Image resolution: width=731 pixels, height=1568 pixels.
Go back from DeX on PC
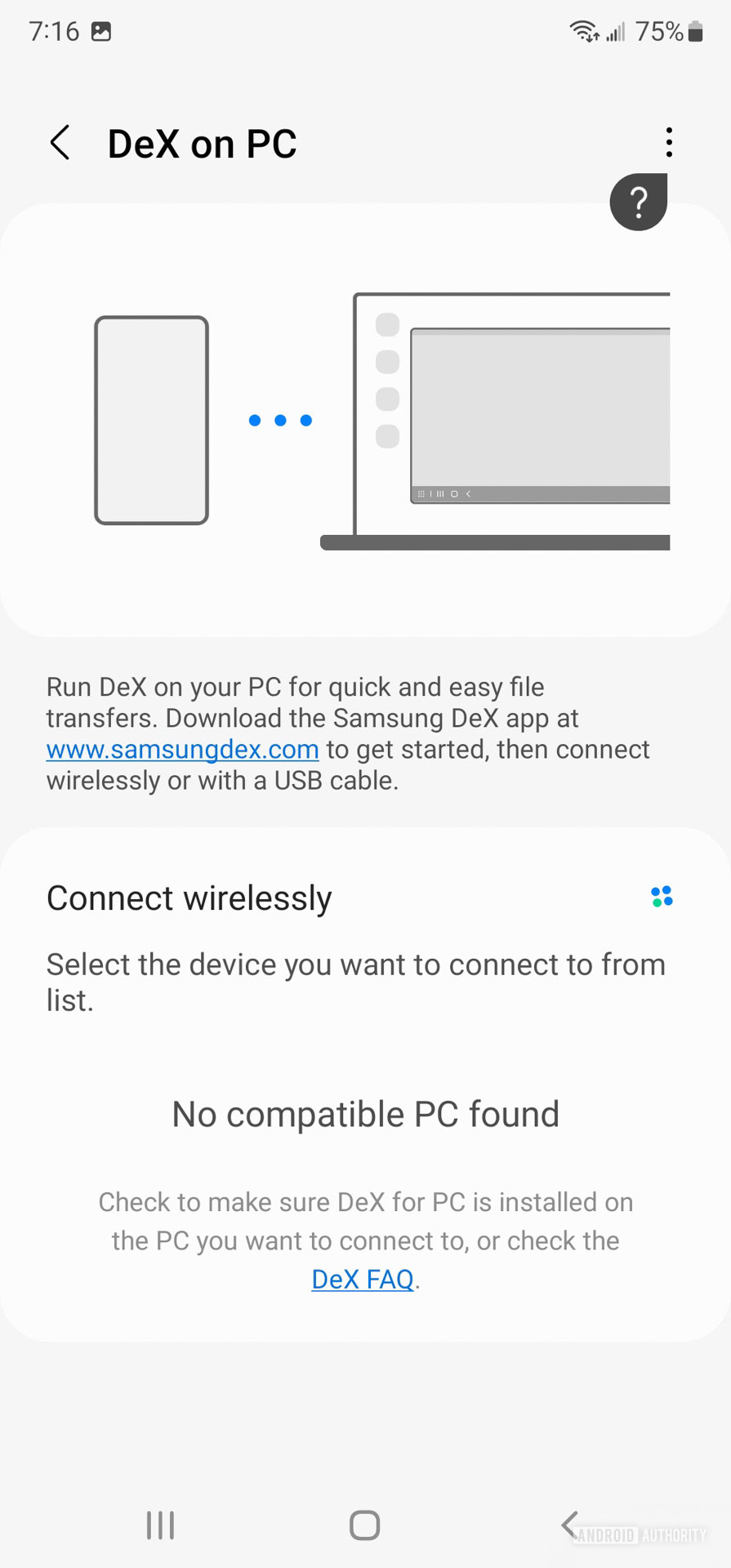click(x=60, y=143)
